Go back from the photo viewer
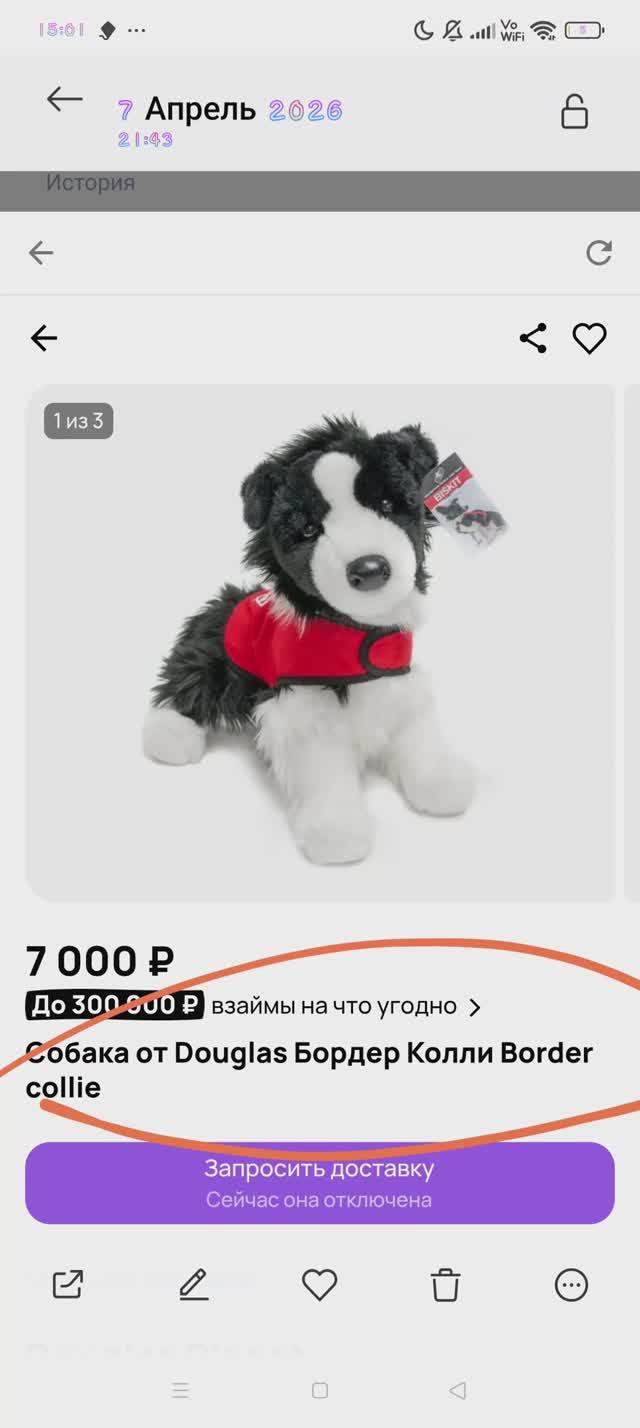Screen dimensions: 640x1428 [x=65, y=99]
